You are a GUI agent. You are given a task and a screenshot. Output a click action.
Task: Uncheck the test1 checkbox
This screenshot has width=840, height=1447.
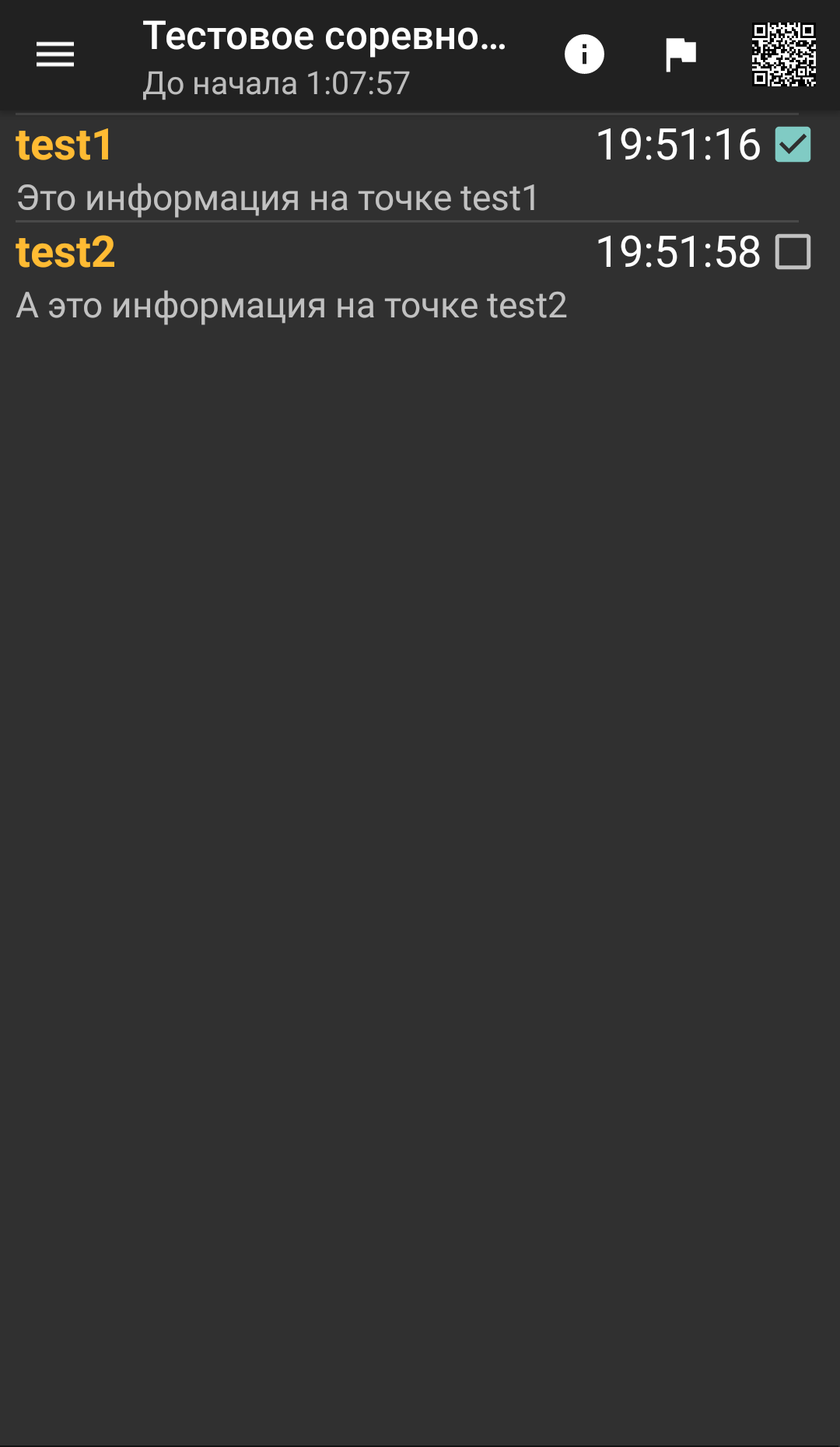[793, 145]
